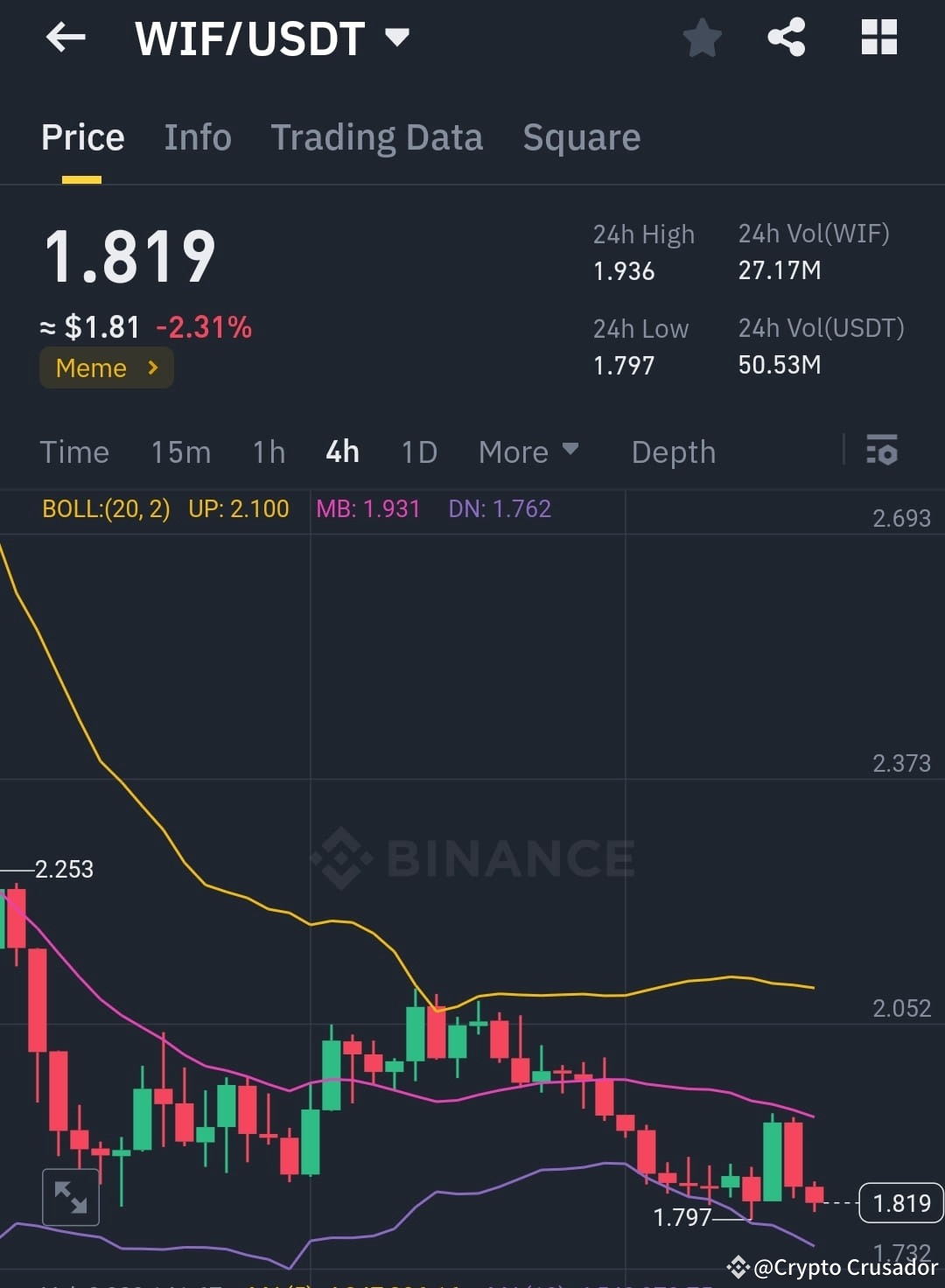Tap the Square section link
The width and height of the screenshot is (945, 1288).
tap(581, 137)
